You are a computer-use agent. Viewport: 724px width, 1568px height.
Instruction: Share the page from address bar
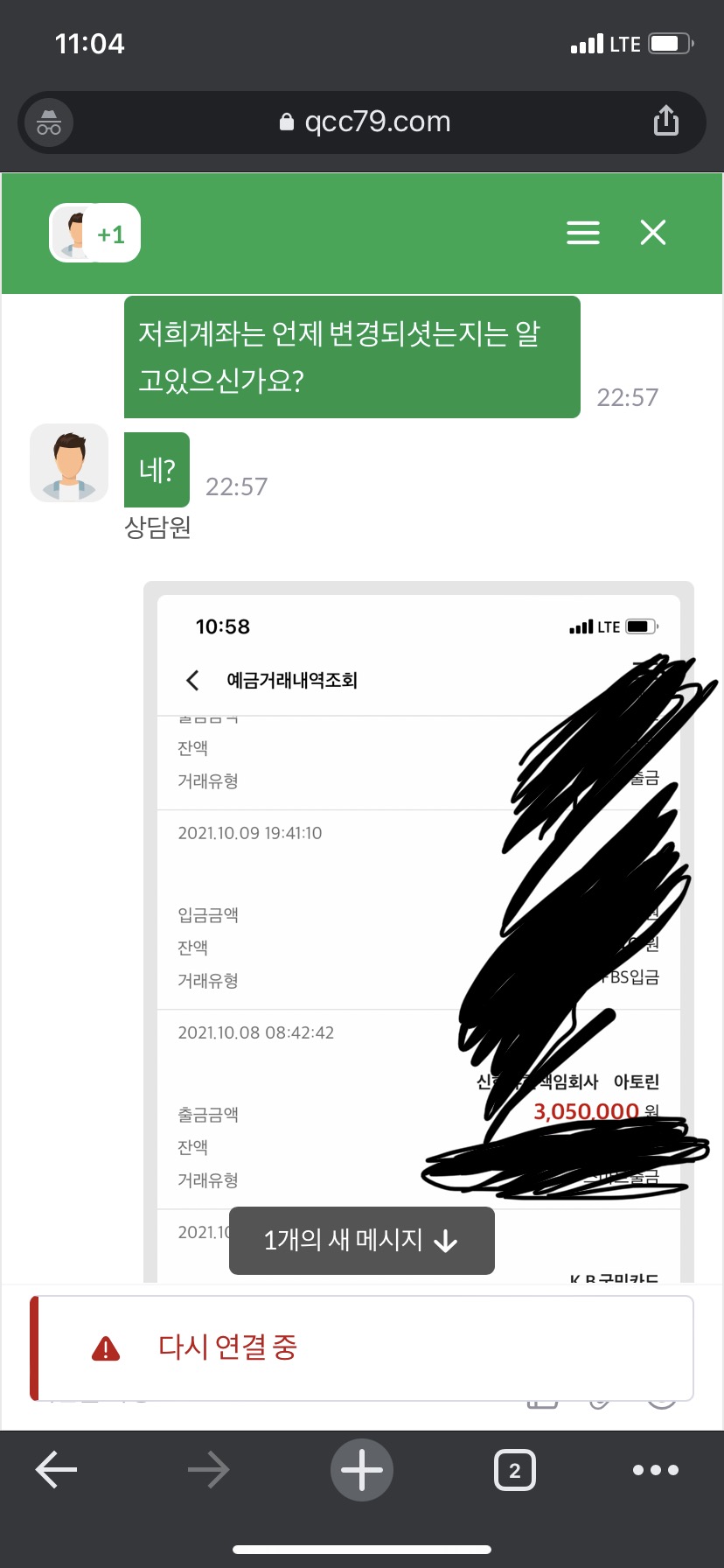click(x=666, y=122)
